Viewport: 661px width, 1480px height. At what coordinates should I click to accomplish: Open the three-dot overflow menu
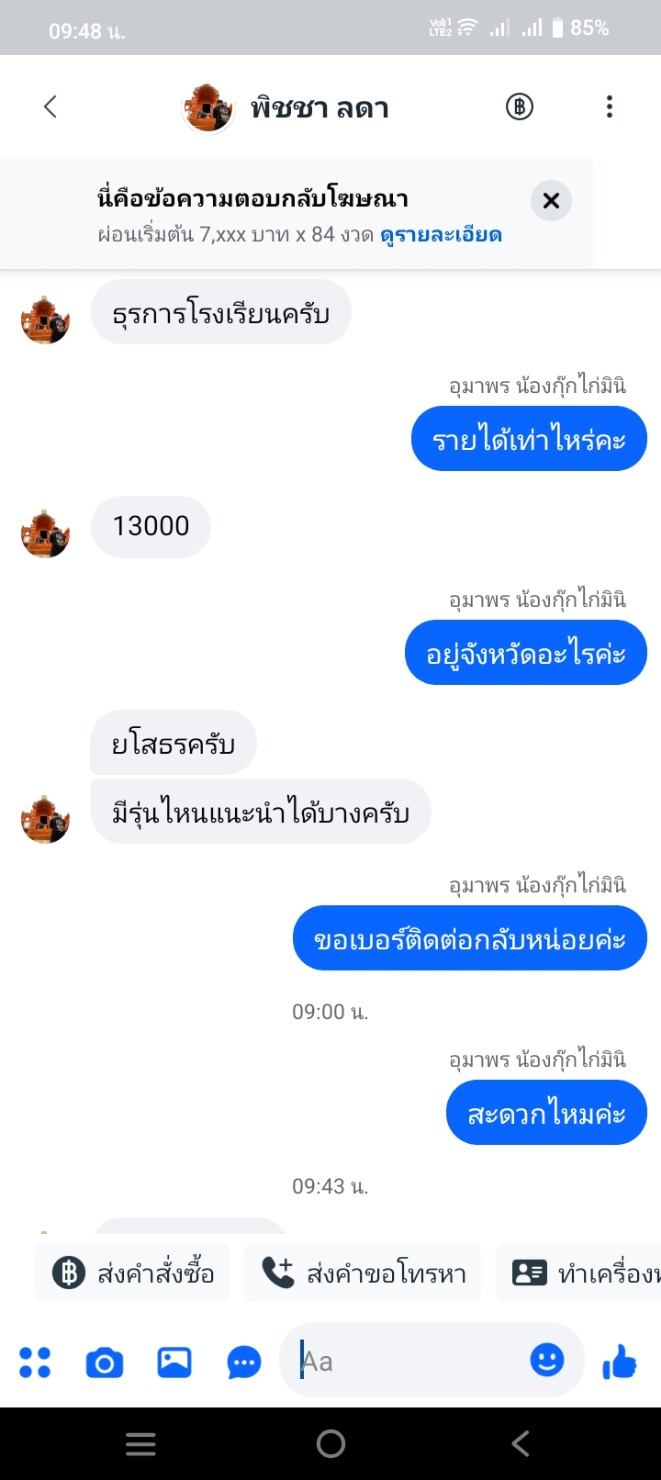pos(609,107)
